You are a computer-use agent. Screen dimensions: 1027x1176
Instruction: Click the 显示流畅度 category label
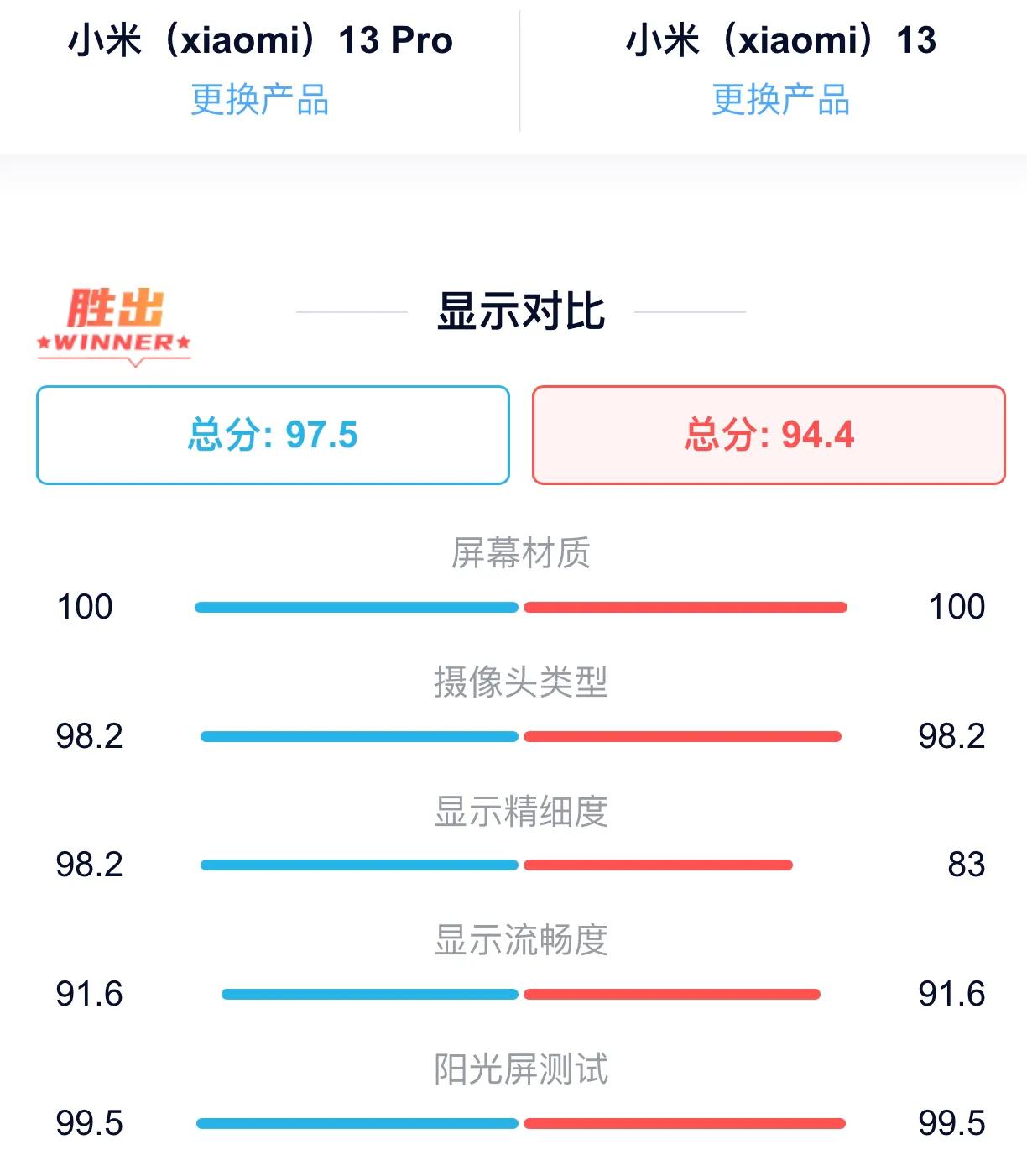pyautogui.click(x=522, y=940)
